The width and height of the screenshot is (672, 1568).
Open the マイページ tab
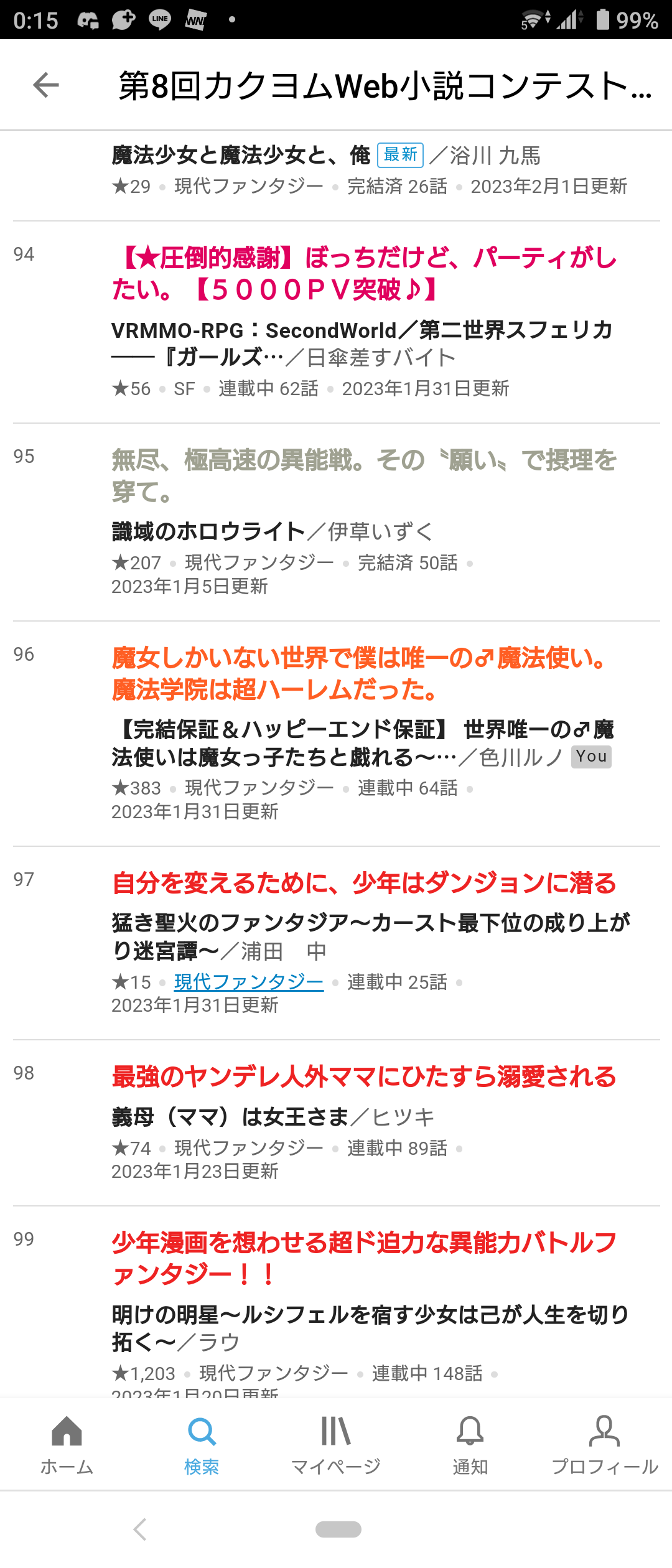(x=336, y=1445)
